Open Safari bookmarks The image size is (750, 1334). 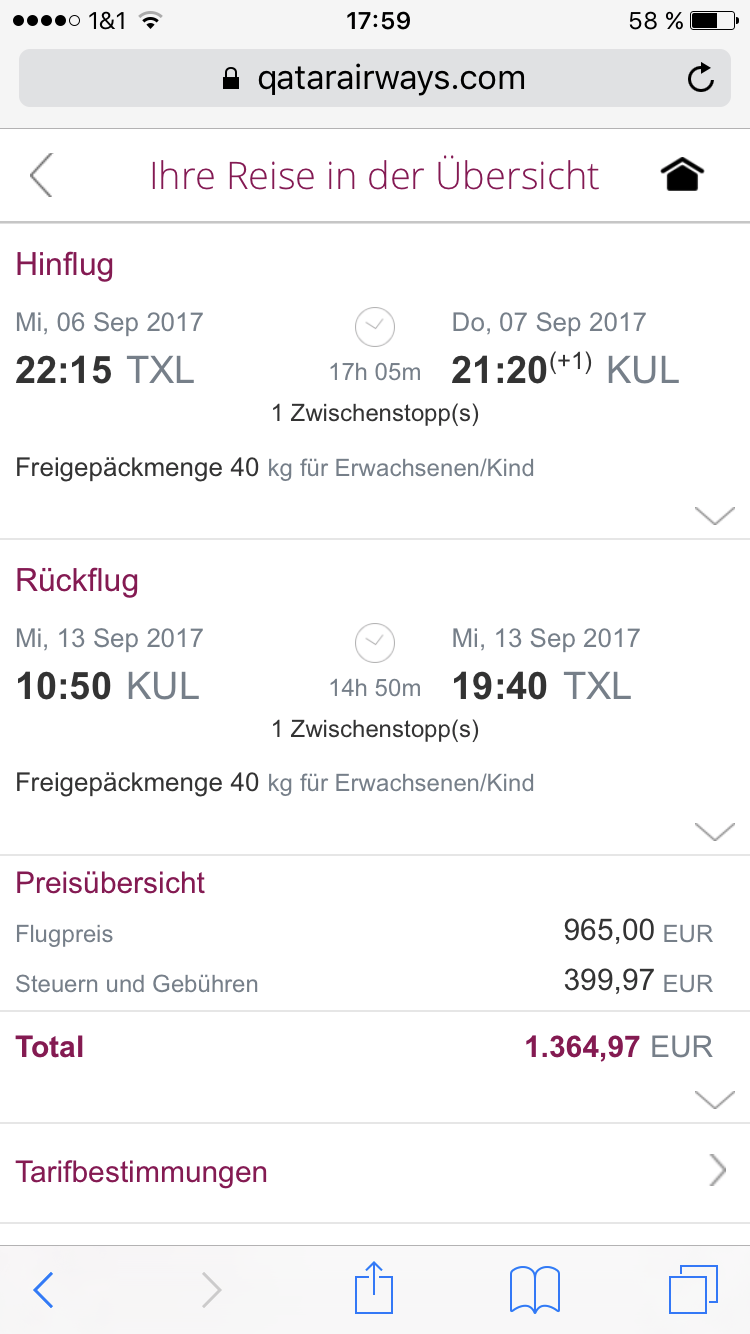click(x=535, y=1290)
